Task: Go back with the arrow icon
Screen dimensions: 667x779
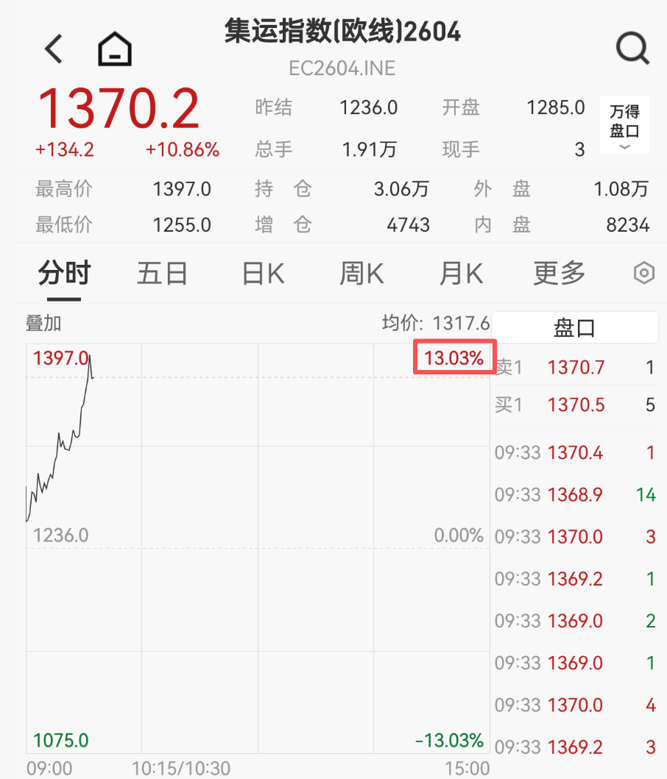Action: click(54, 48)
